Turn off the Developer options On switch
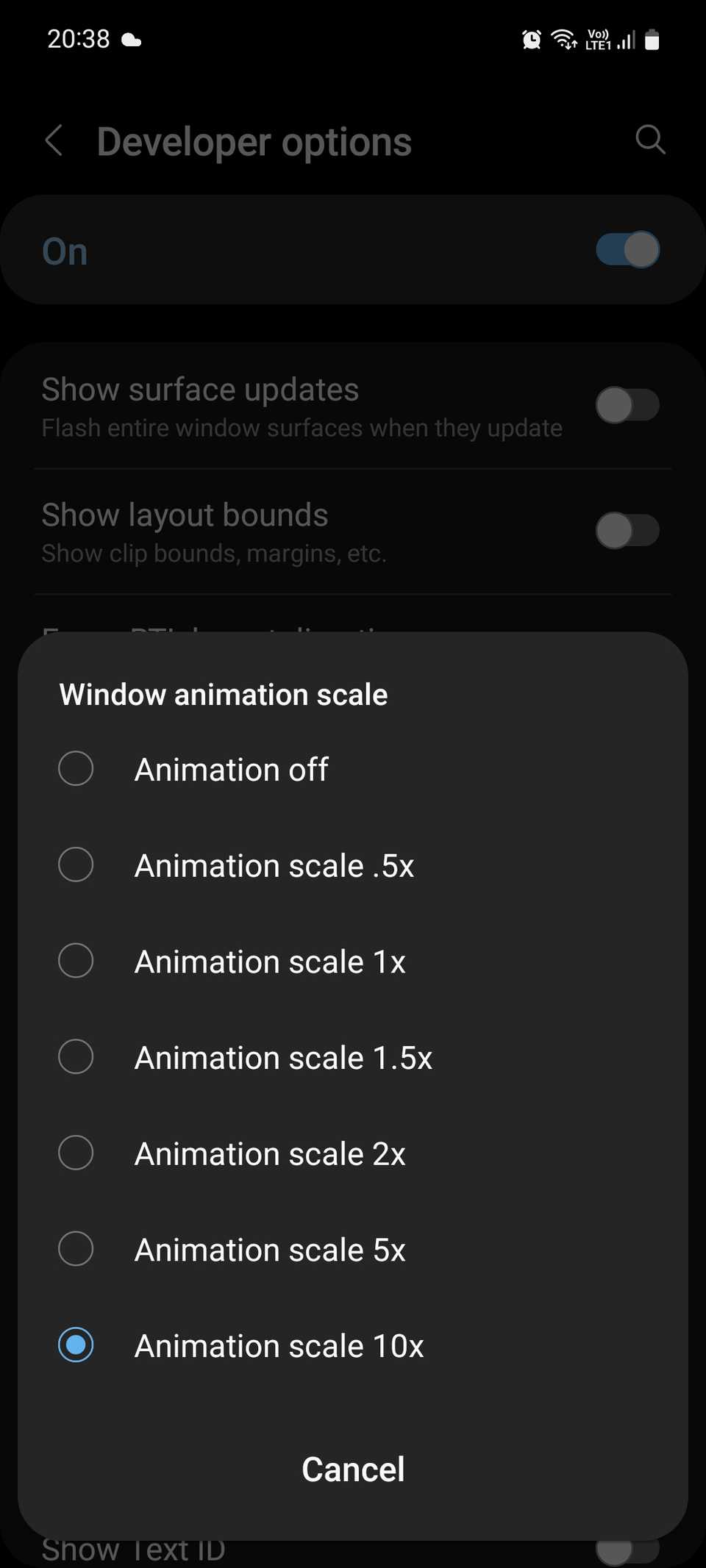 627,250
